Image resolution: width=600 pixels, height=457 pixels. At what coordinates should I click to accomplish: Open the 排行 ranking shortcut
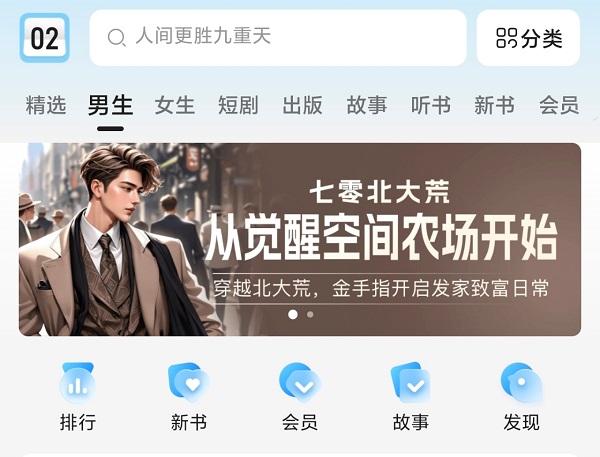(x=78, y=397)
